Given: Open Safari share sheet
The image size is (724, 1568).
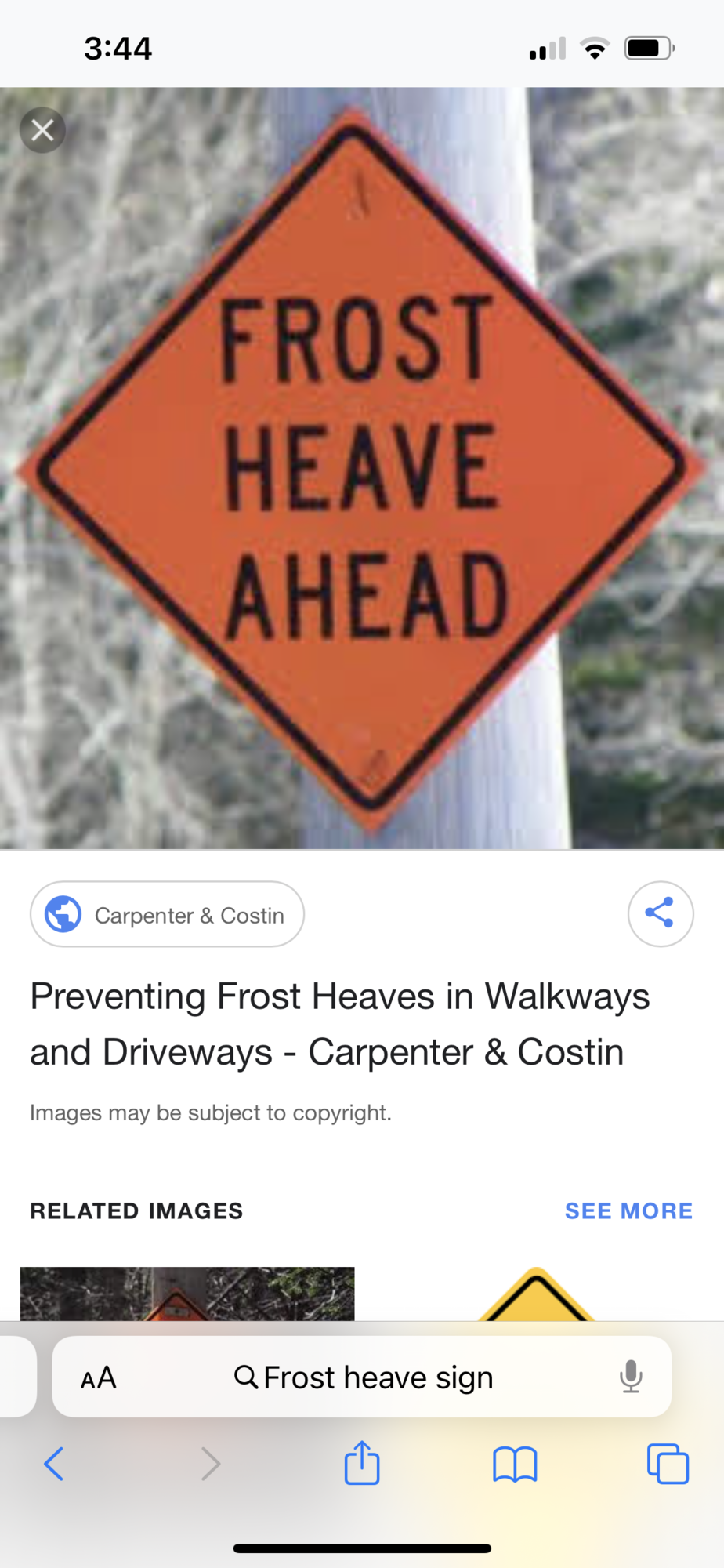Looking at the screenshot, I should click(362, 1463).
